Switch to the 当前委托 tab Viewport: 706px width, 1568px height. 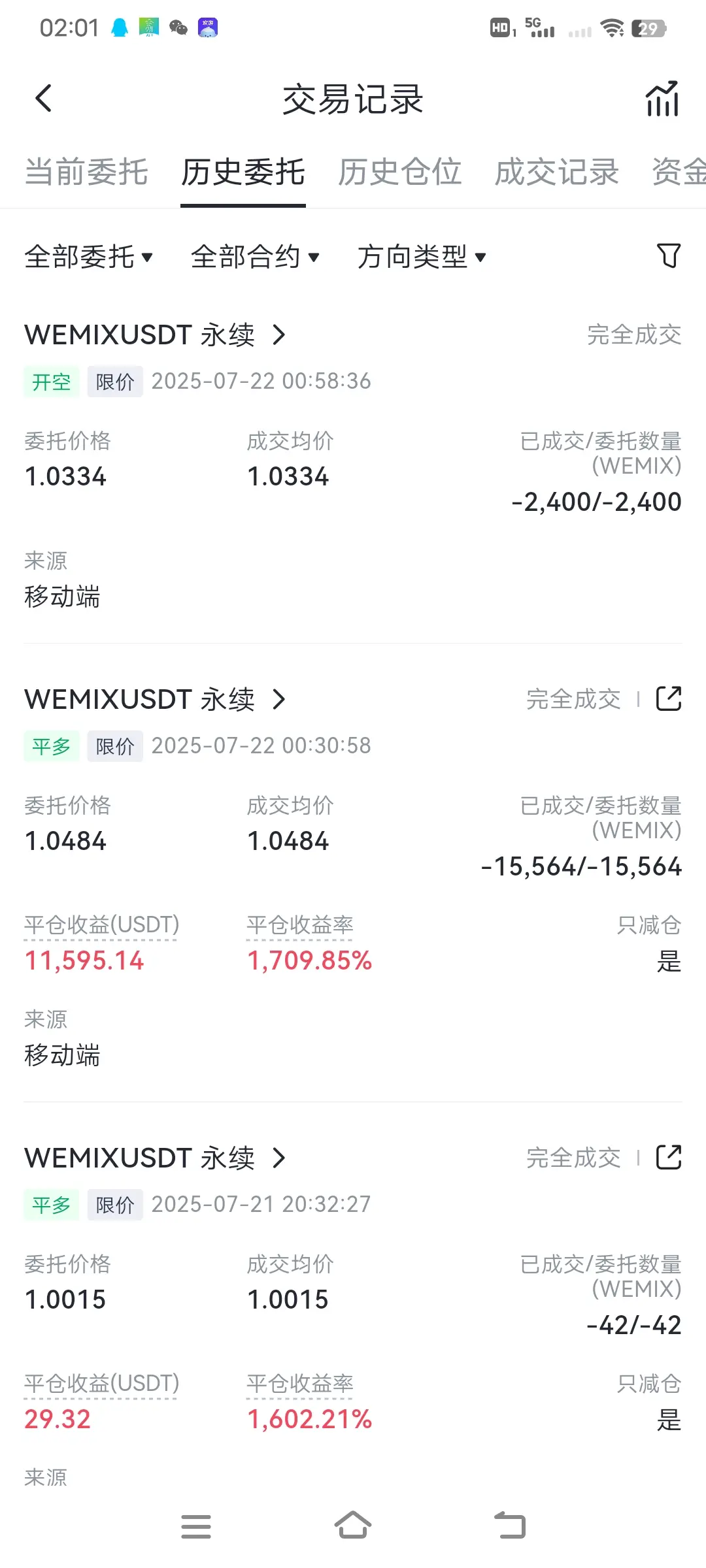point(86,172)
